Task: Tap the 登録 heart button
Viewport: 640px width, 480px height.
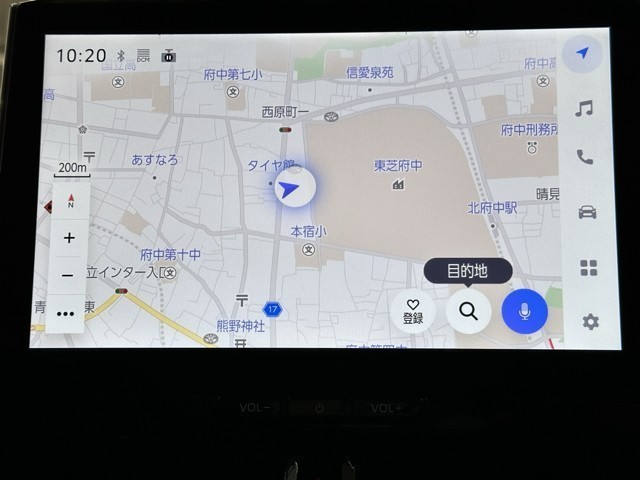Action: (413, 311)
